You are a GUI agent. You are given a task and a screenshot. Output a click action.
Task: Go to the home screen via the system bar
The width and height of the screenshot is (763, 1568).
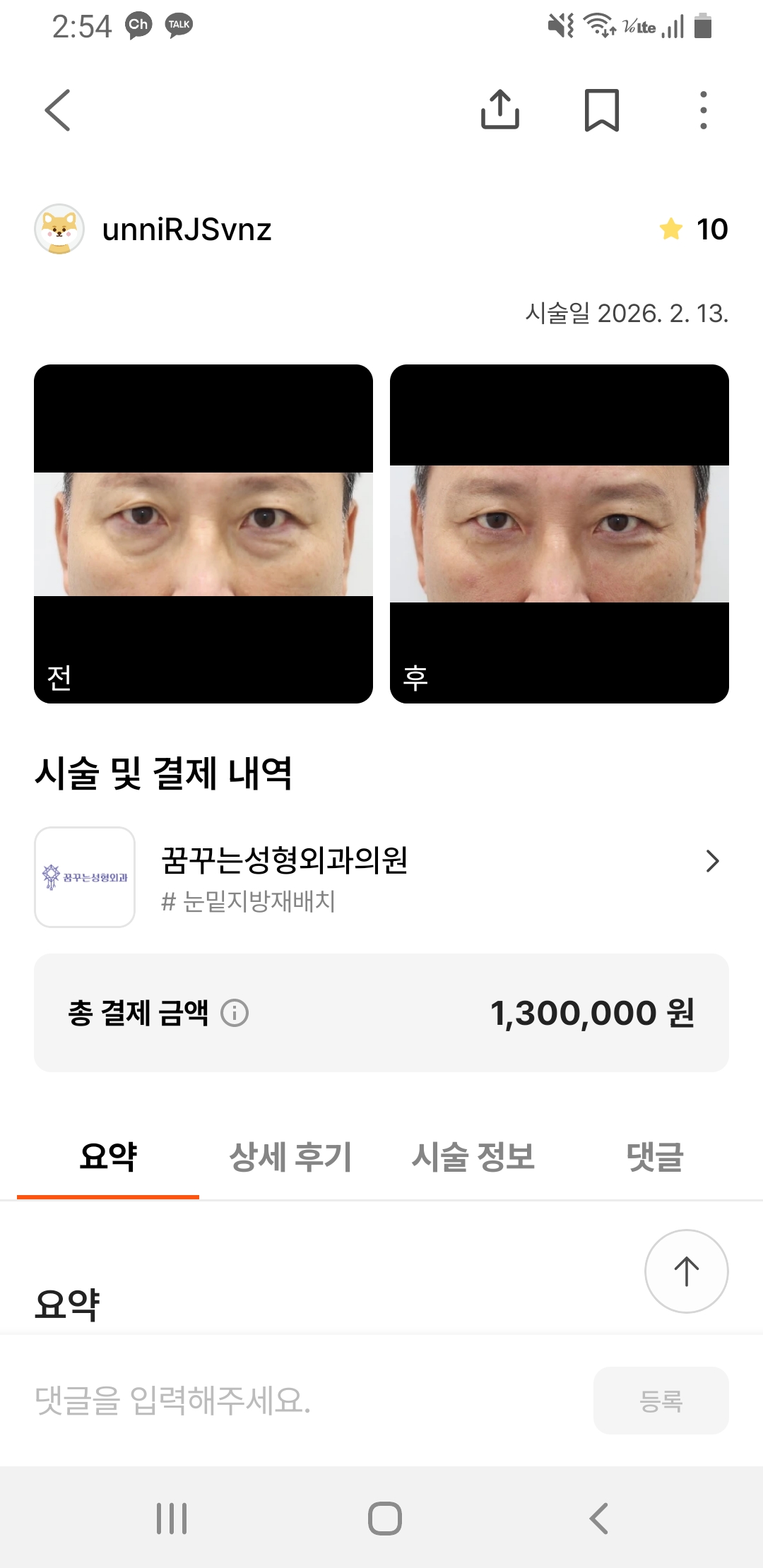(x=384, y=1519)
